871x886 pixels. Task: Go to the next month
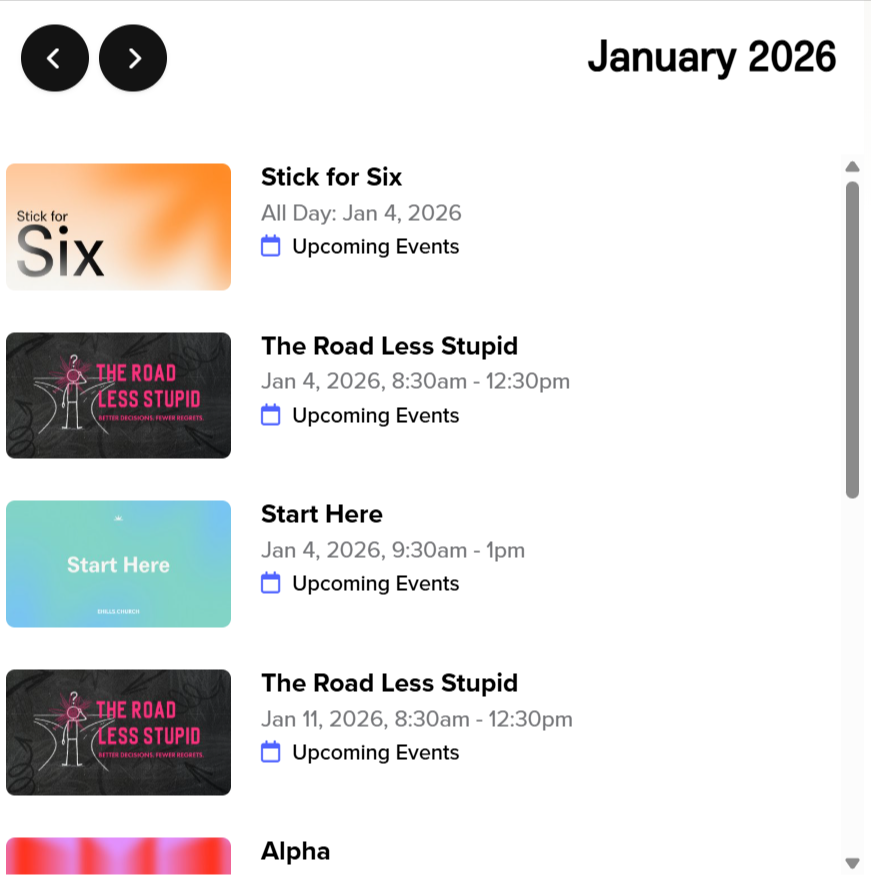133,58
